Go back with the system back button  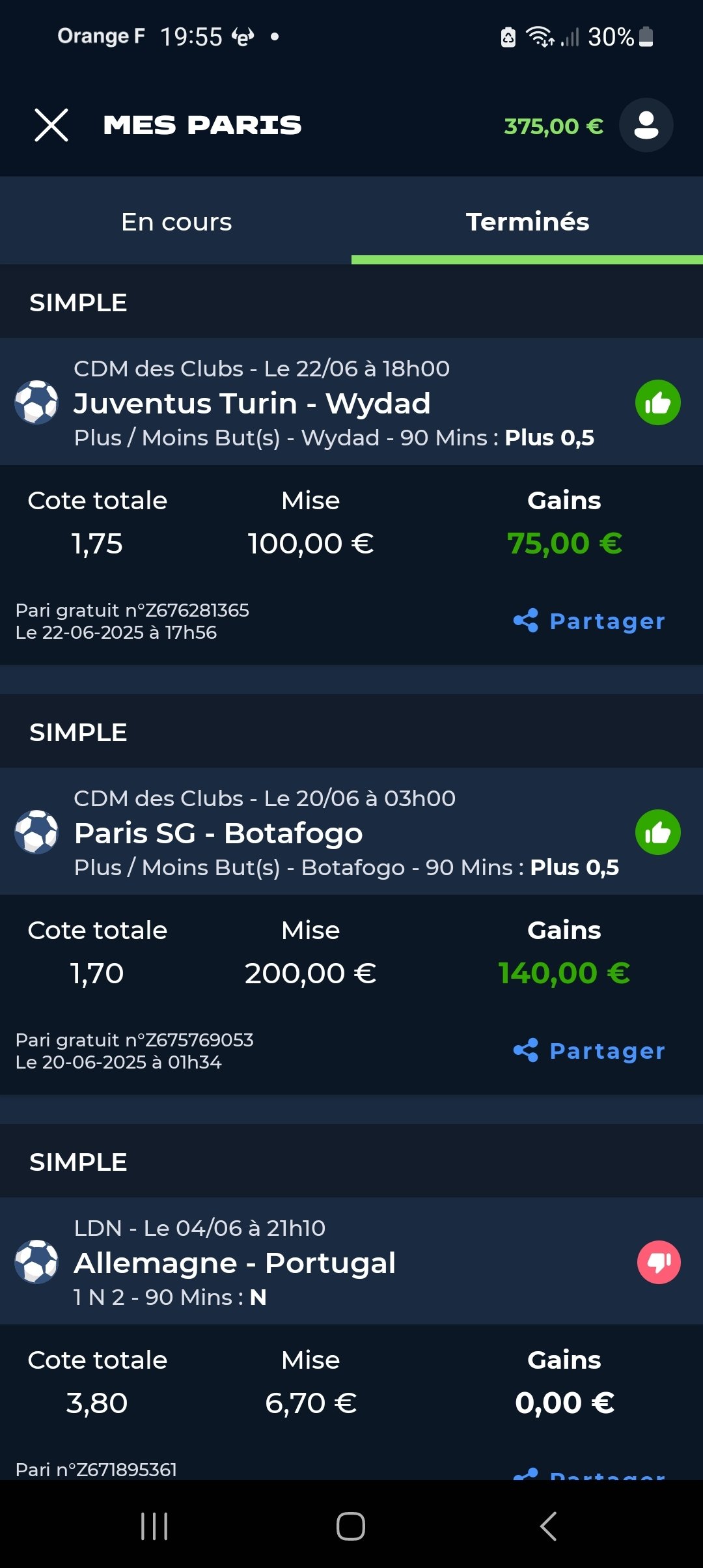548,1526
